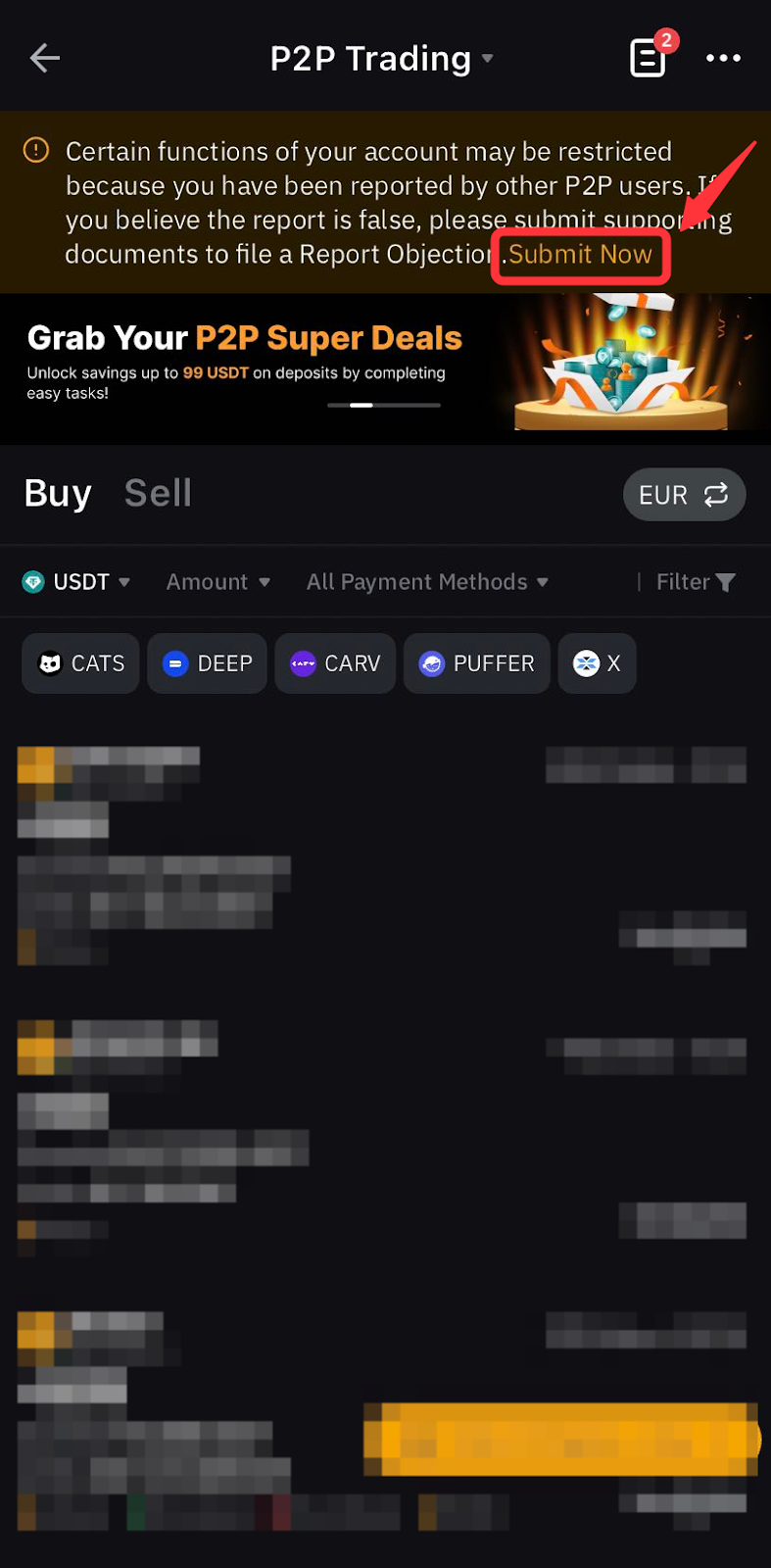Pick the CARV coin chip
This screenshot has height=1568, width=771.
pyautogui.click(x=335, y=663)
